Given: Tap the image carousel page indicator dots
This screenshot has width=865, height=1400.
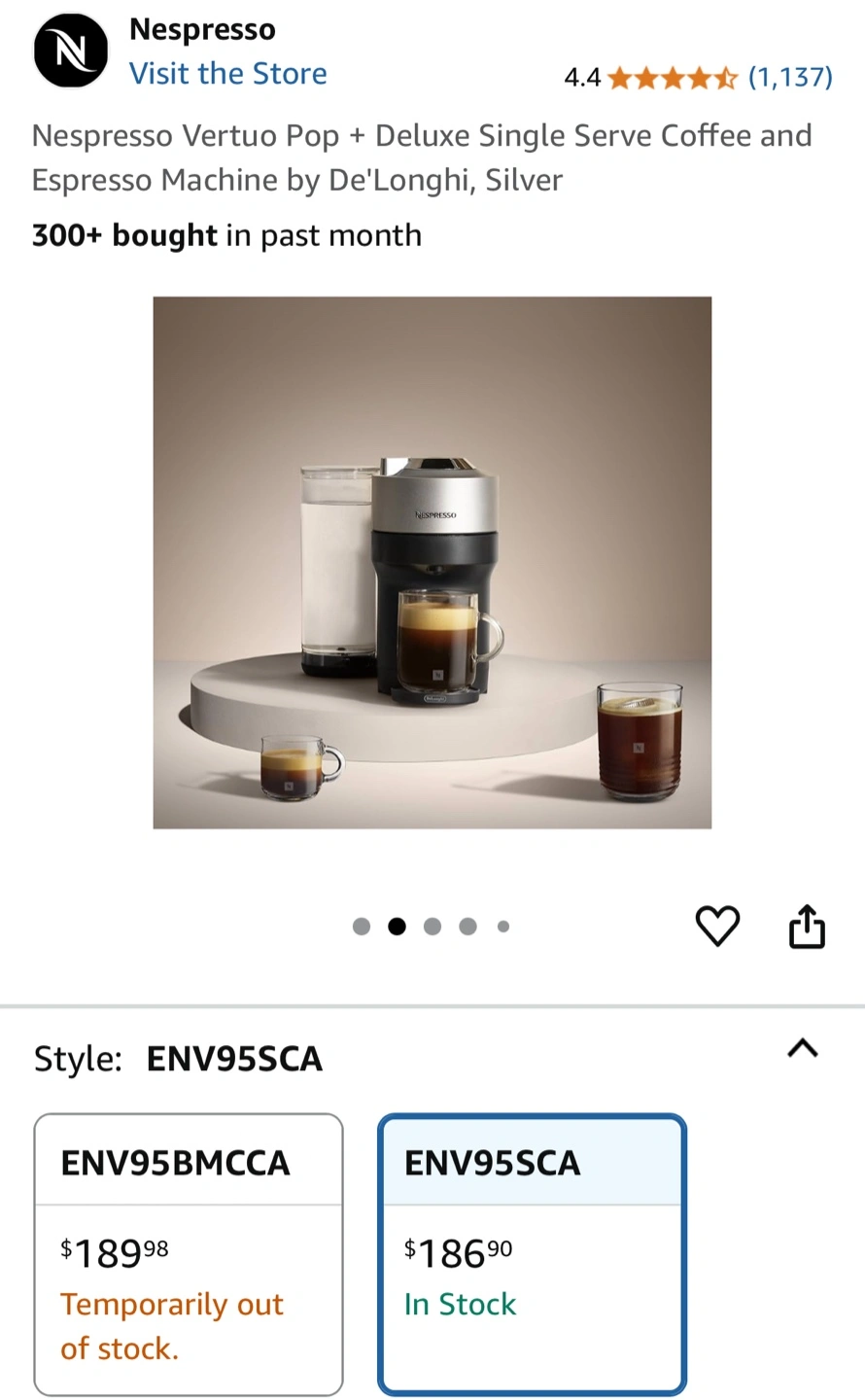Looking at the screenshot, I should coord(432,927).
